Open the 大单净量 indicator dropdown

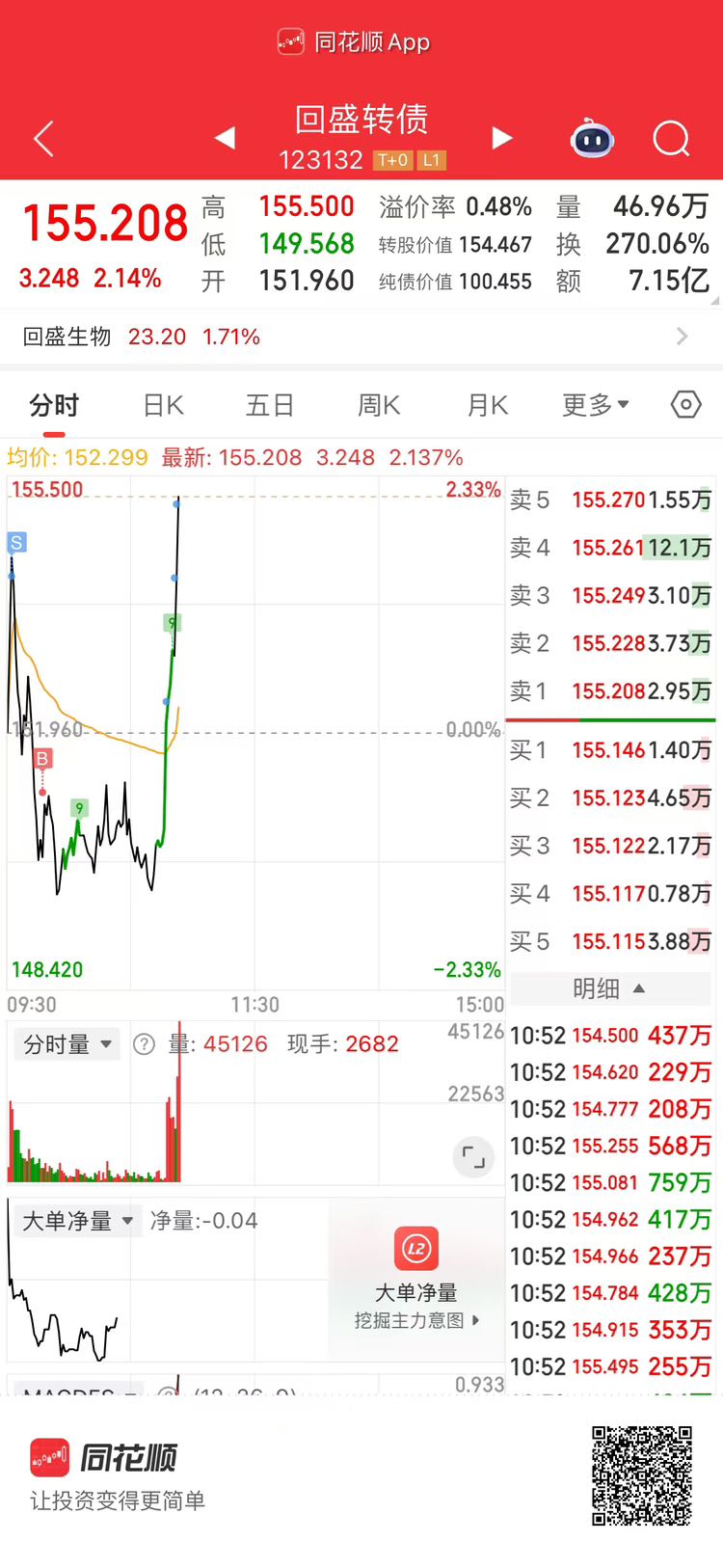[77, 1222]
